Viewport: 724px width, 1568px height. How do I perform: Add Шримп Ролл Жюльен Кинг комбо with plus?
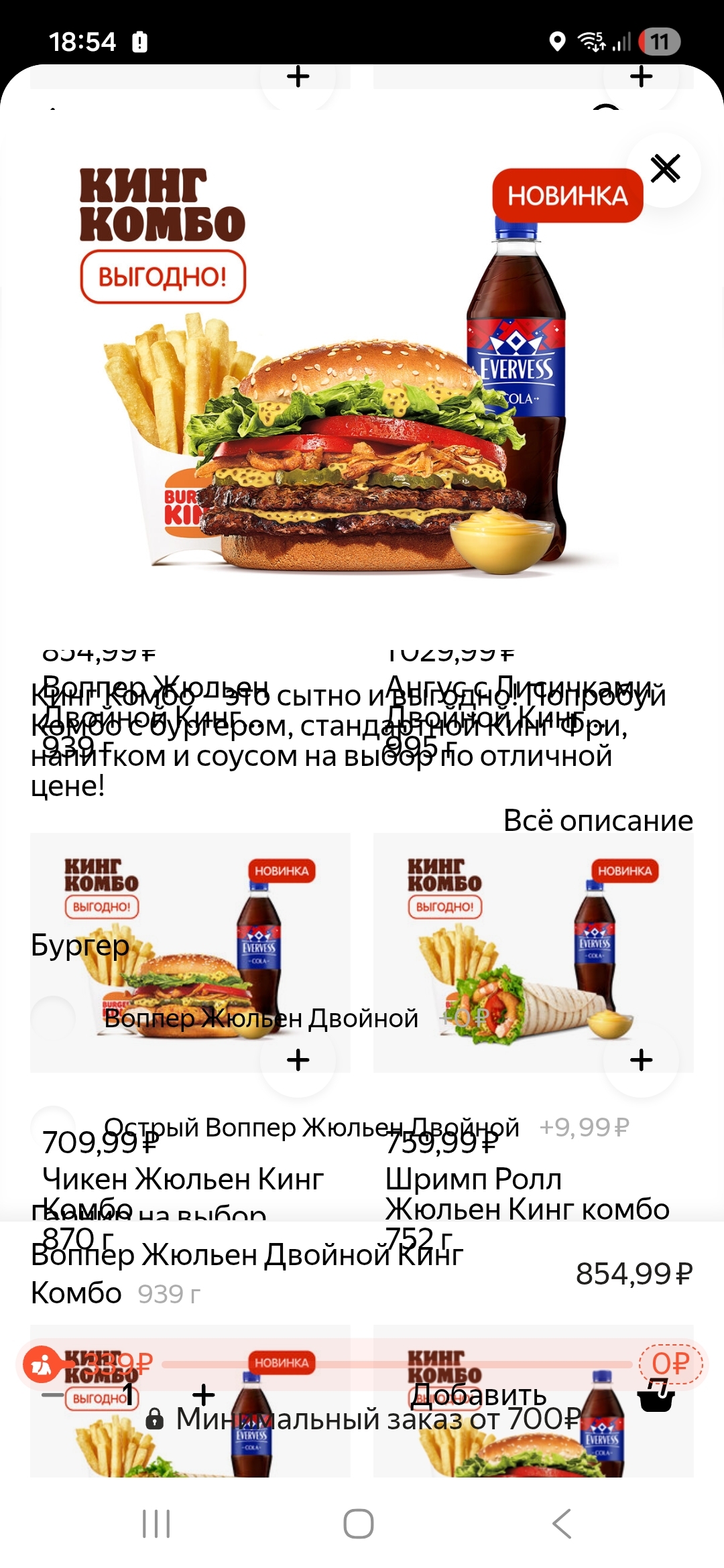click(642, 1060)
